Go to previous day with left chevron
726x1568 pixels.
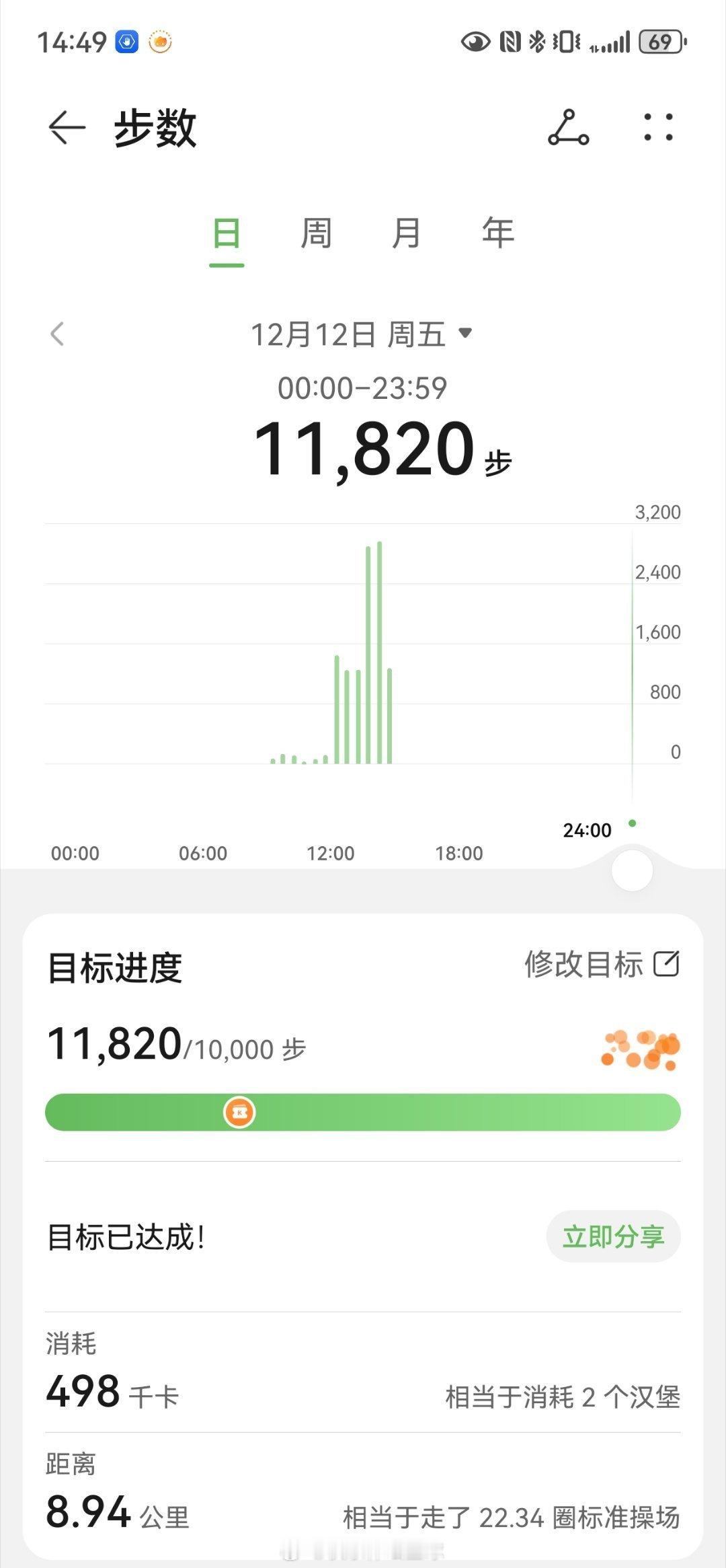point(57,334)
